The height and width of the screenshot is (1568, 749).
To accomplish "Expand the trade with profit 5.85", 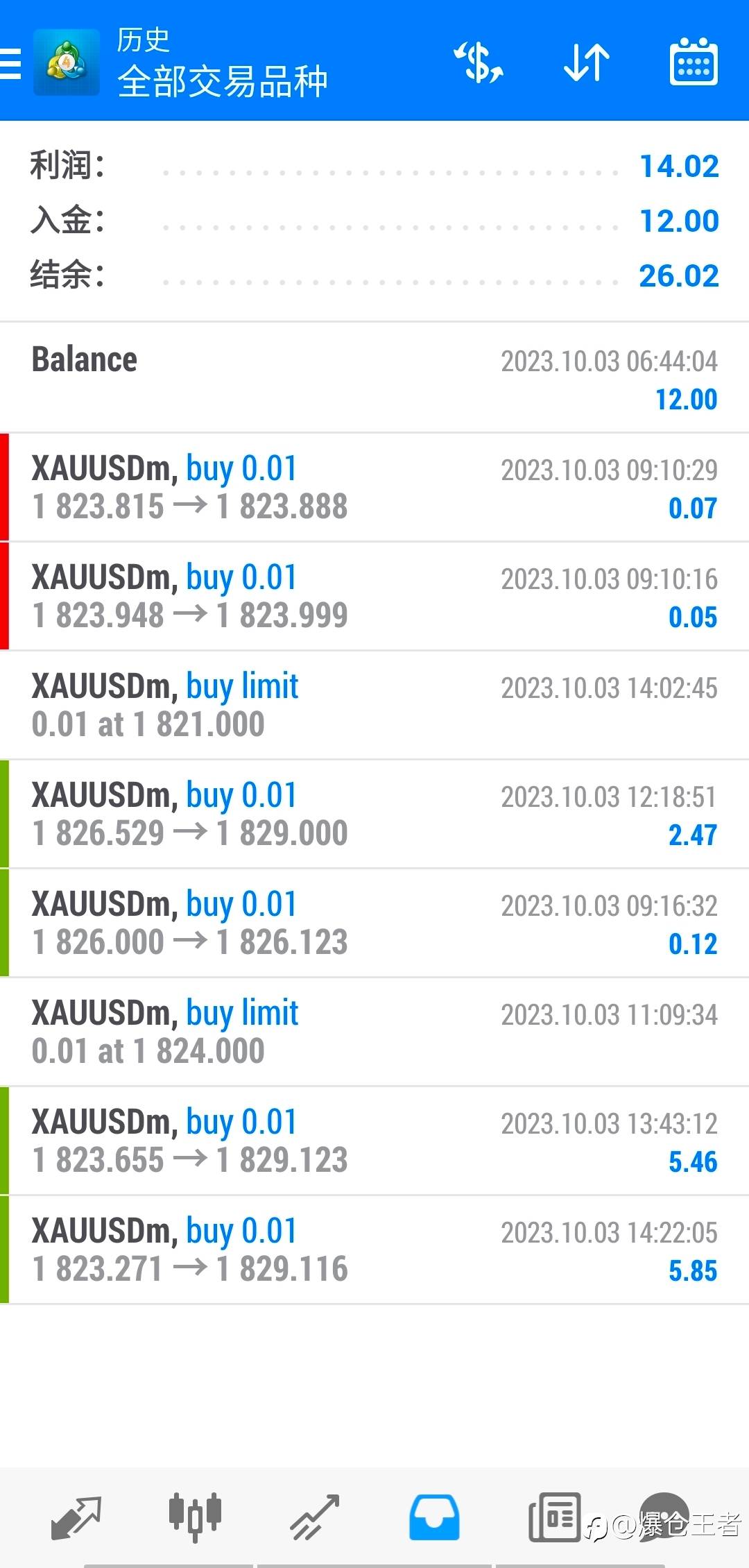I will (x=374, y=1250).
